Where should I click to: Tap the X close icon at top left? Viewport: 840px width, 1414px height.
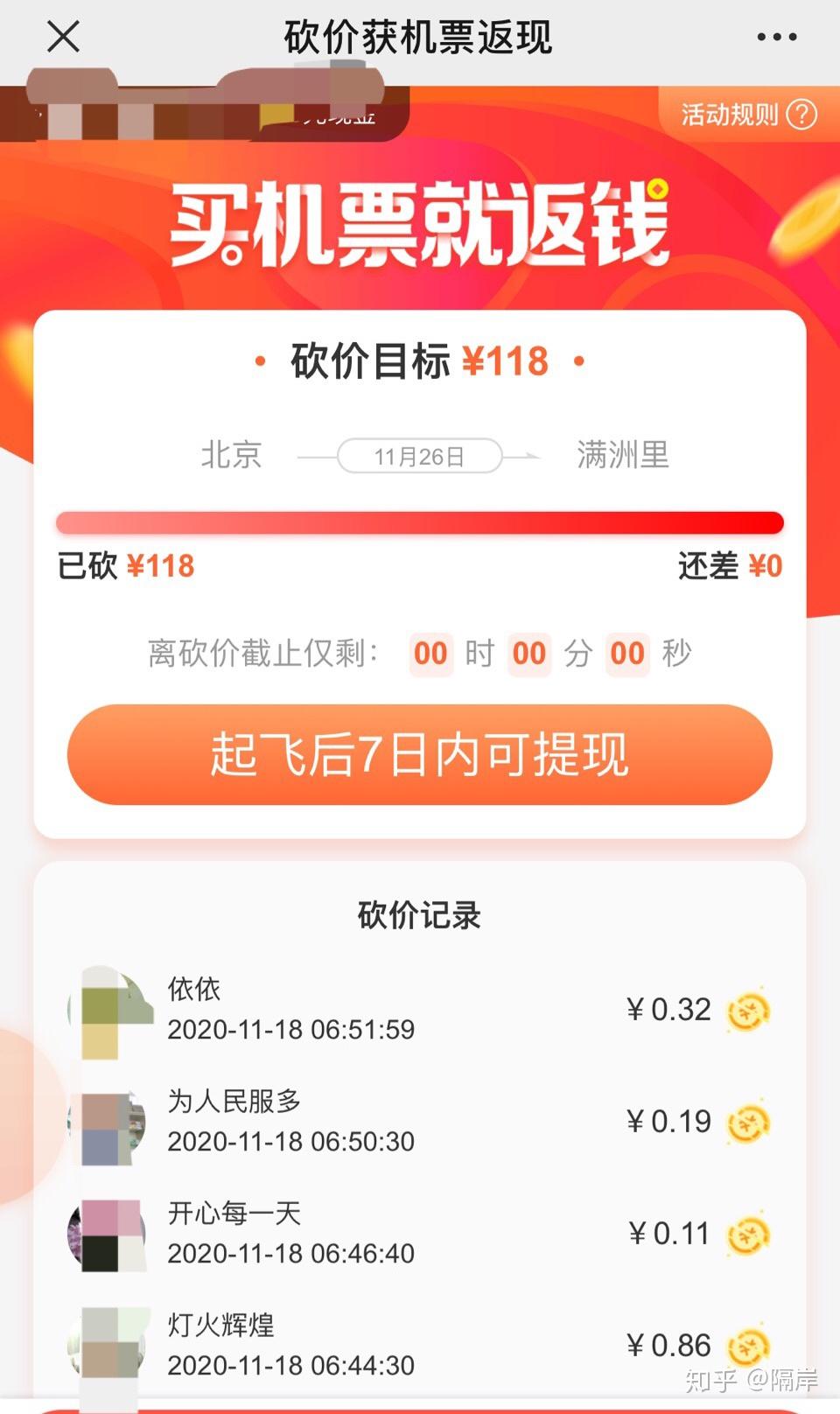[x=62, y=37]
